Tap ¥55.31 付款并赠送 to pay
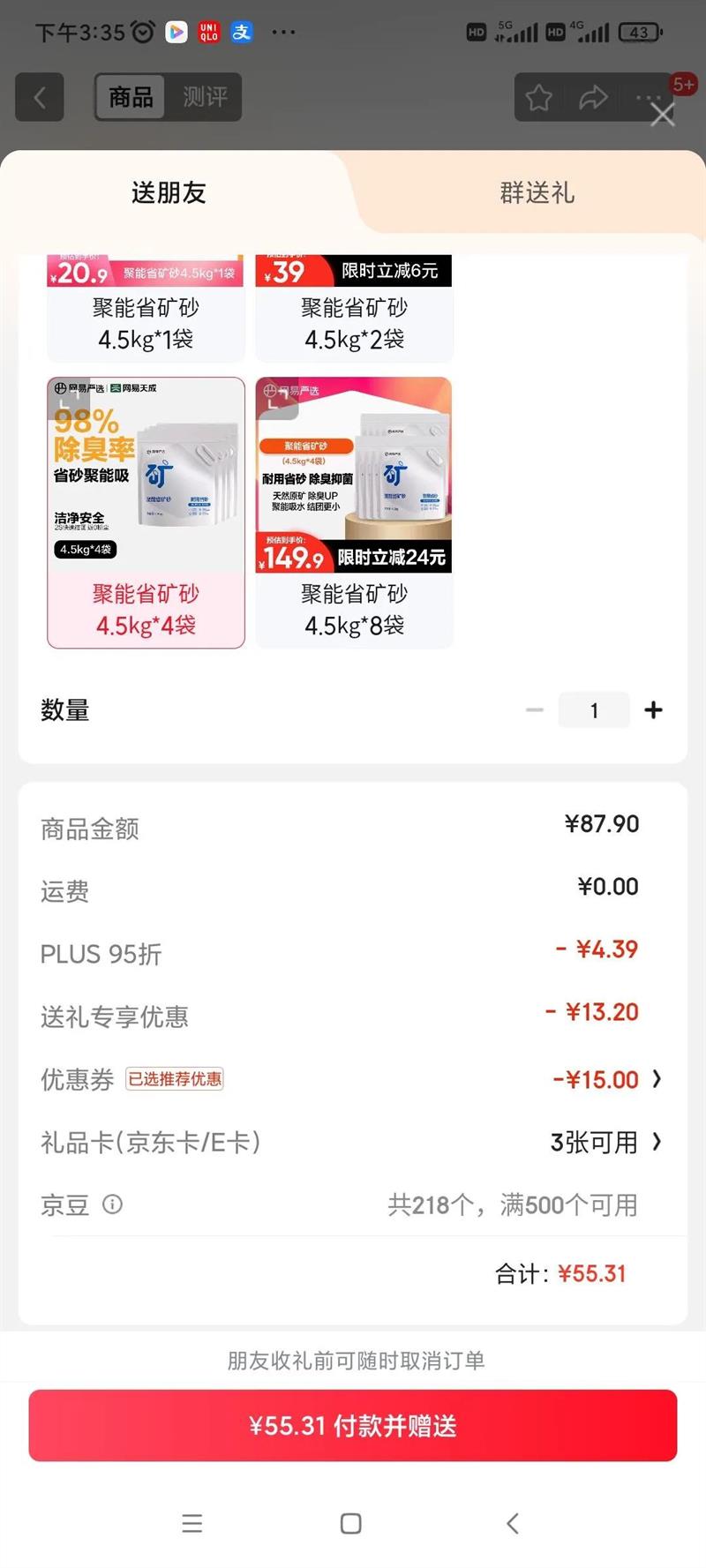This screenshot has width=706, height=1568. (x=353, y=1426)
